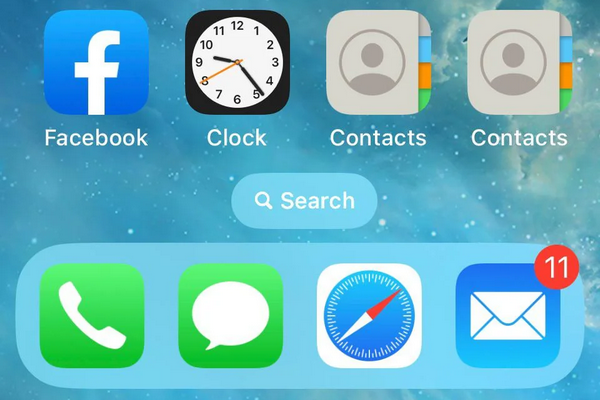Screen dimensions: 600x400
Task: Tap the Search pill above the dock
Action: tap(304, 201)
